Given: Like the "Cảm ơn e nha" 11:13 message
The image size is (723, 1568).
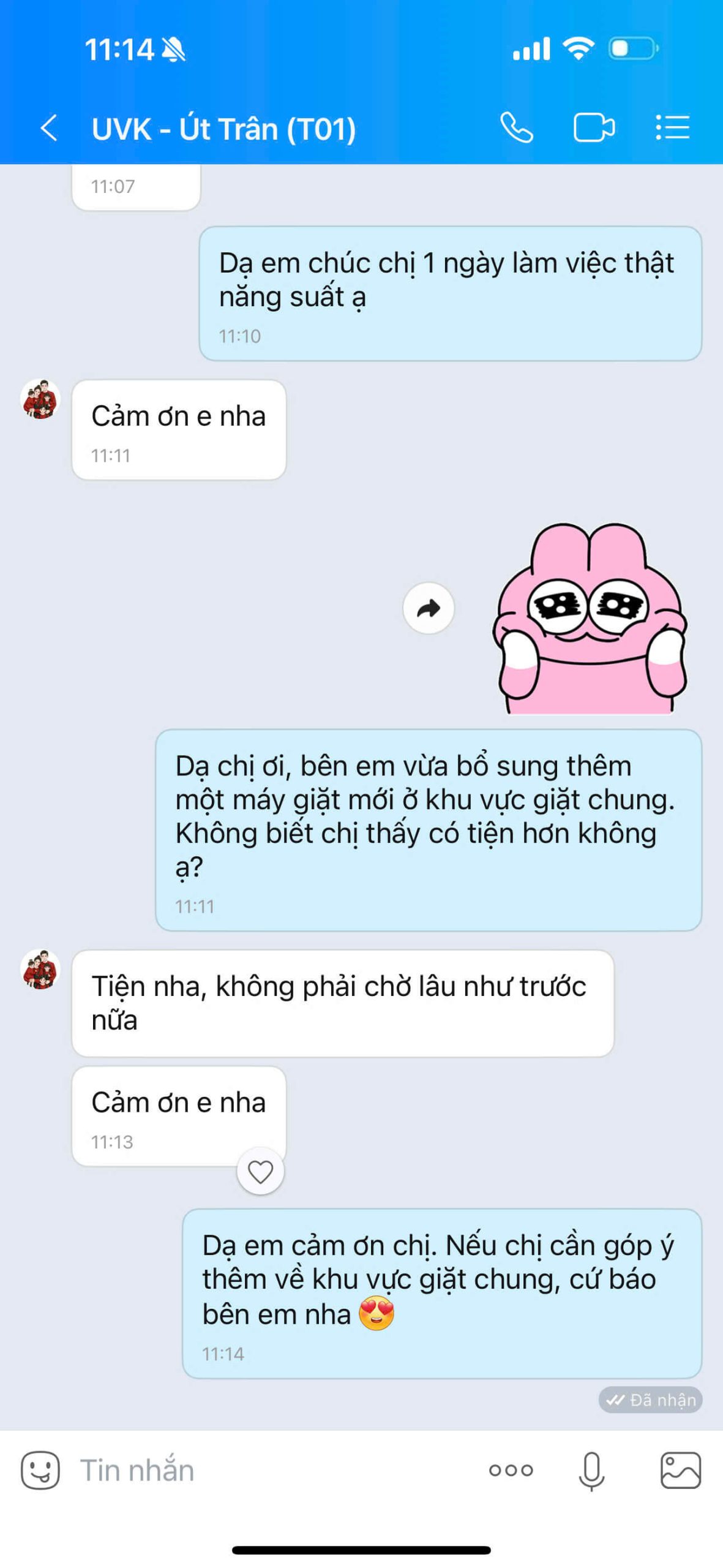Looking at the screenshot, I should (x=260, y=1172).
